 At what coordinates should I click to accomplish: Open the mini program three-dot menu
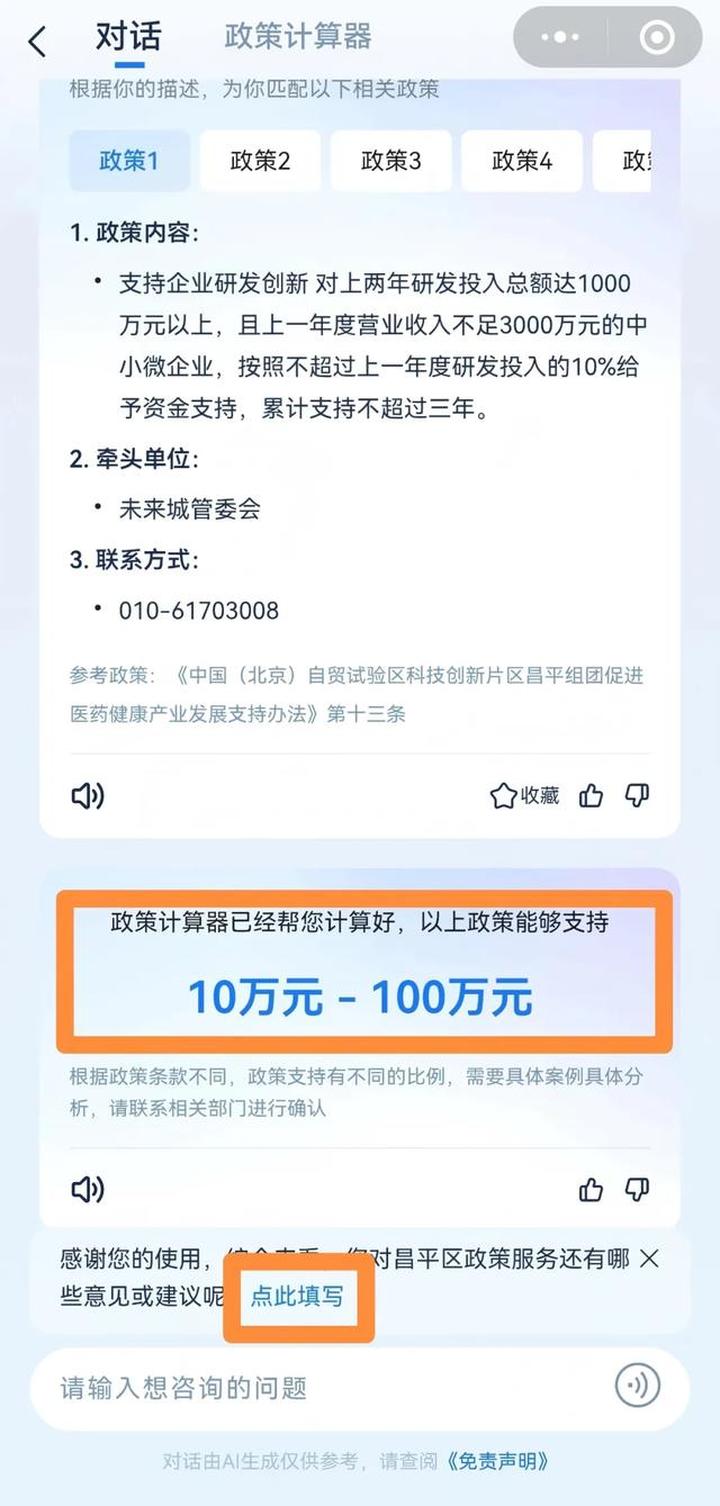(x=560, y=38)
